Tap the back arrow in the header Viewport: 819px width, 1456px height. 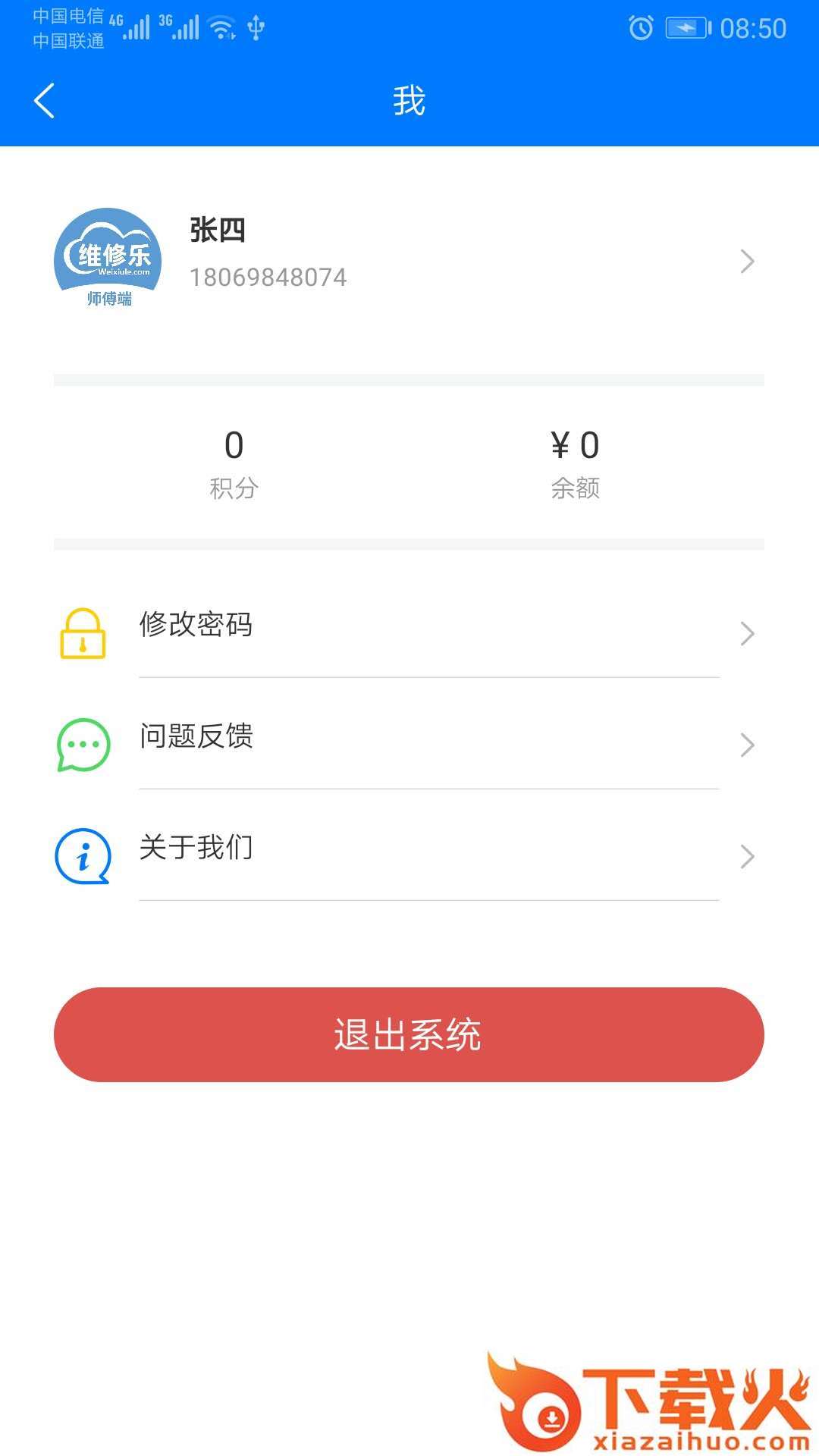coord(43,101)
